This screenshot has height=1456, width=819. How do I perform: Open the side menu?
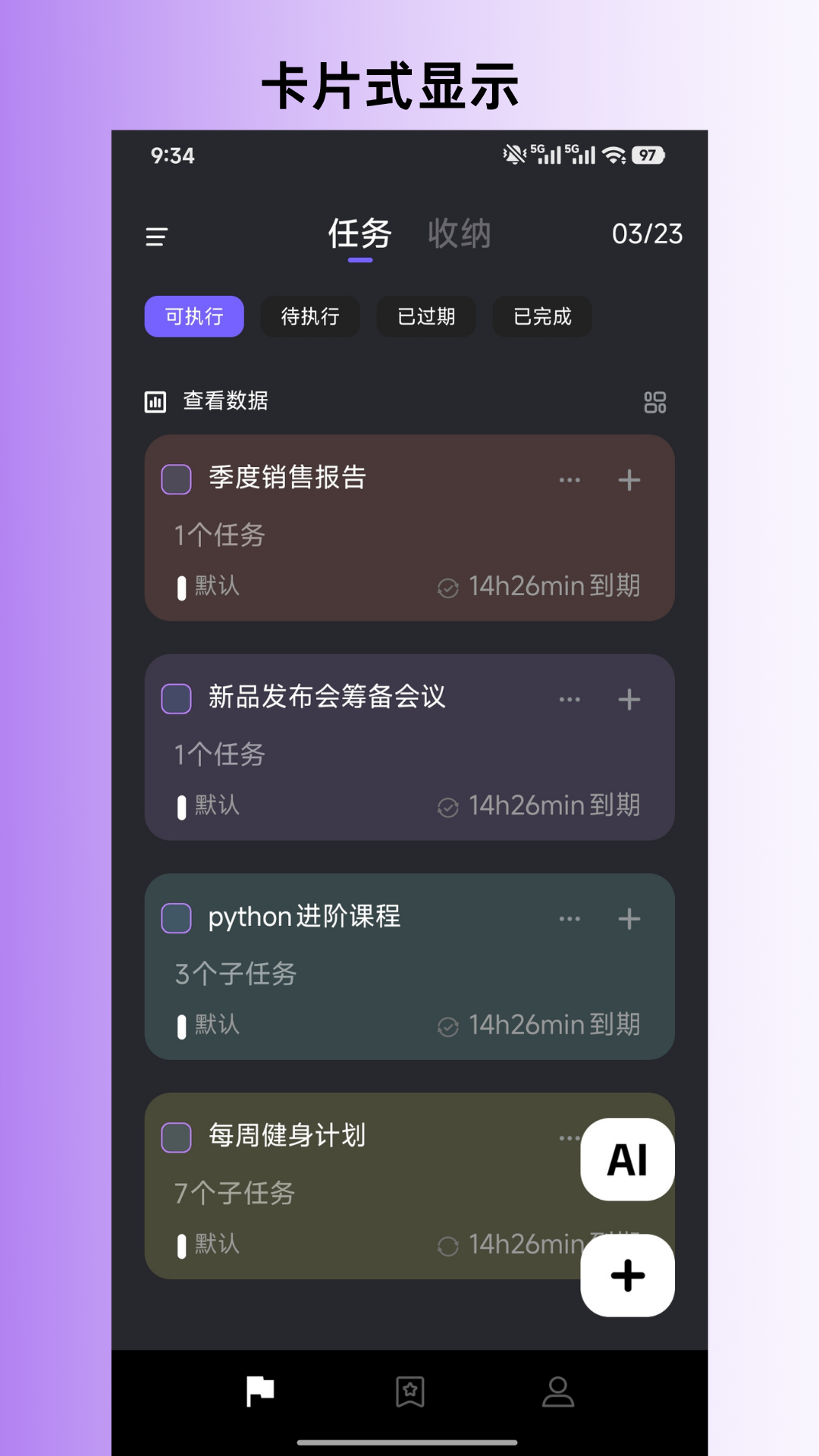(157, 237)
